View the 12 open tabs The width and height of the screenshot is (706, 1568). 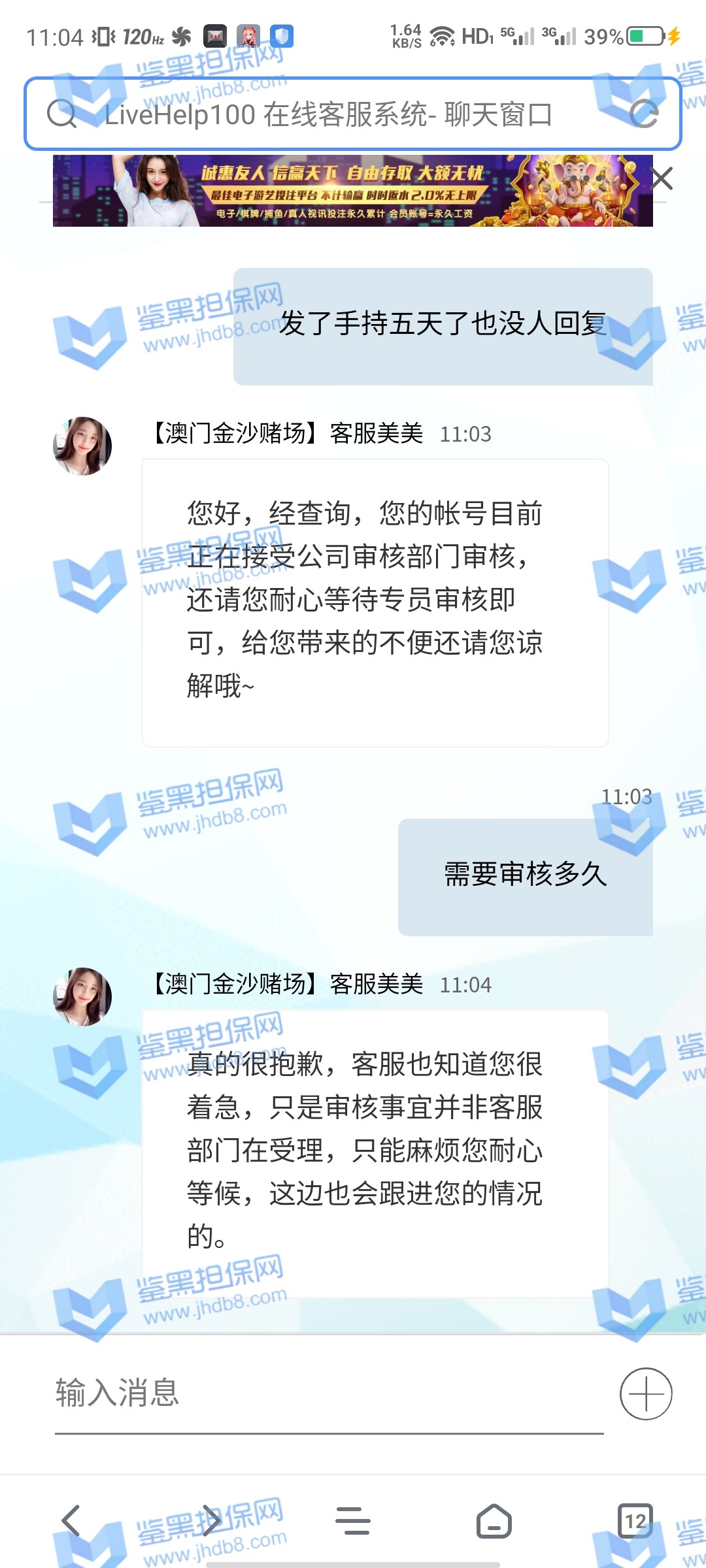(x=635, y=1521)
